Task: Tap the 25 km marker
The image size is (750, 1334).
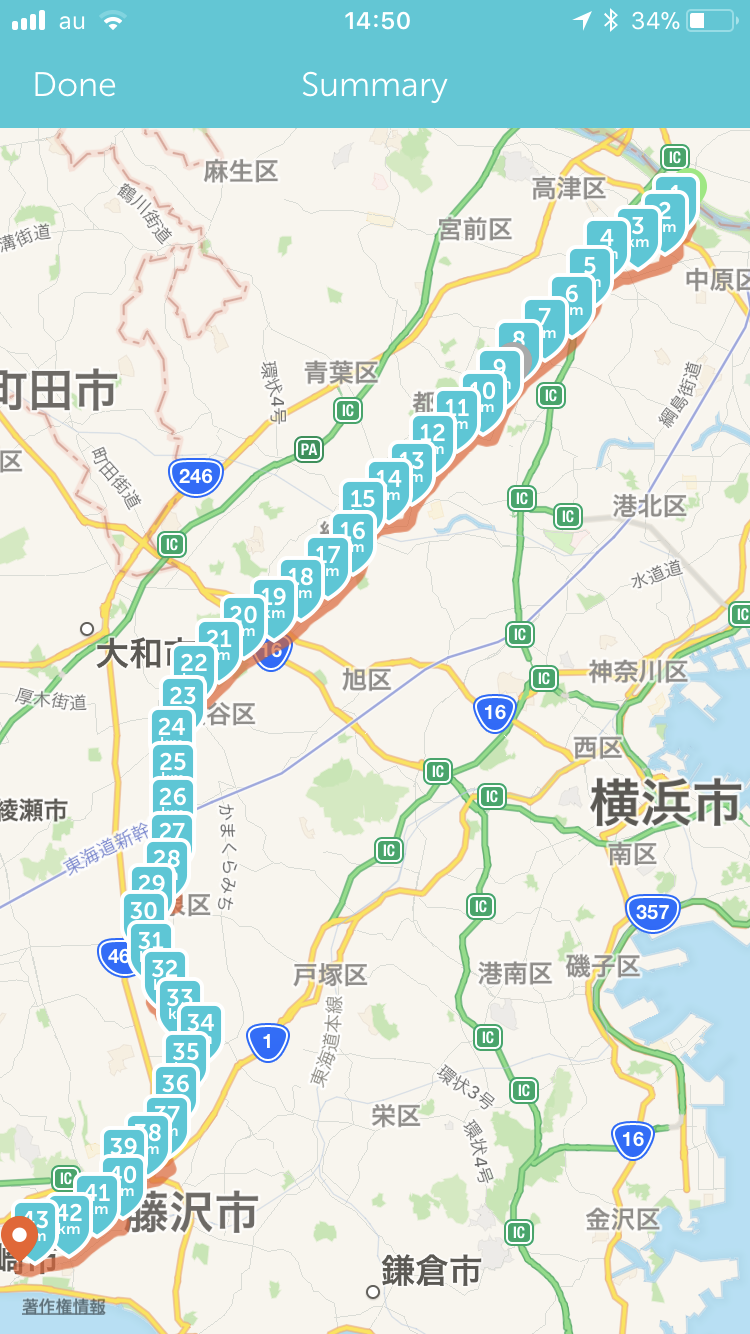Action: pyautogui.click(x=173, y=762)
